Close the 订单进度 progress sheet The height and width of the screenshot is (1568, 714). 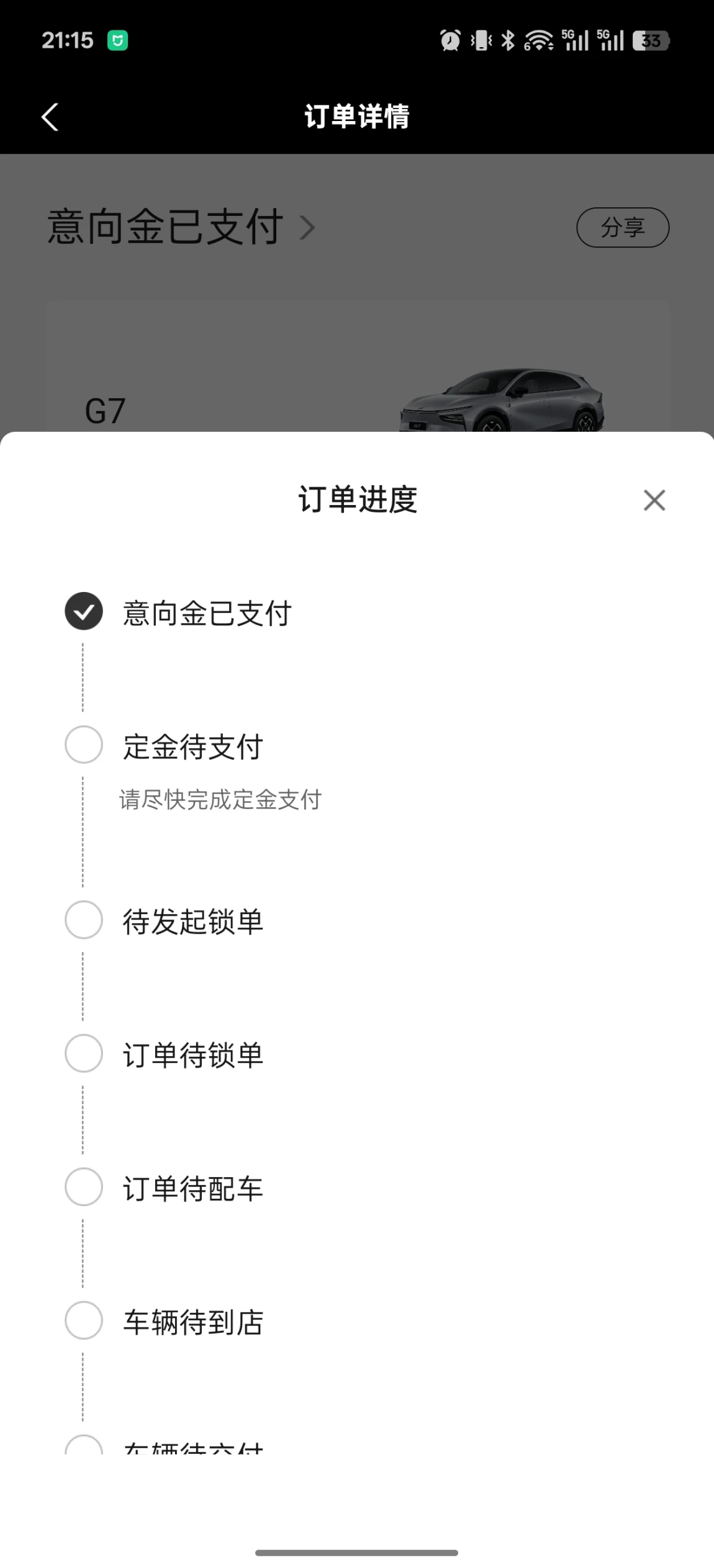click(x=654, y=500)
